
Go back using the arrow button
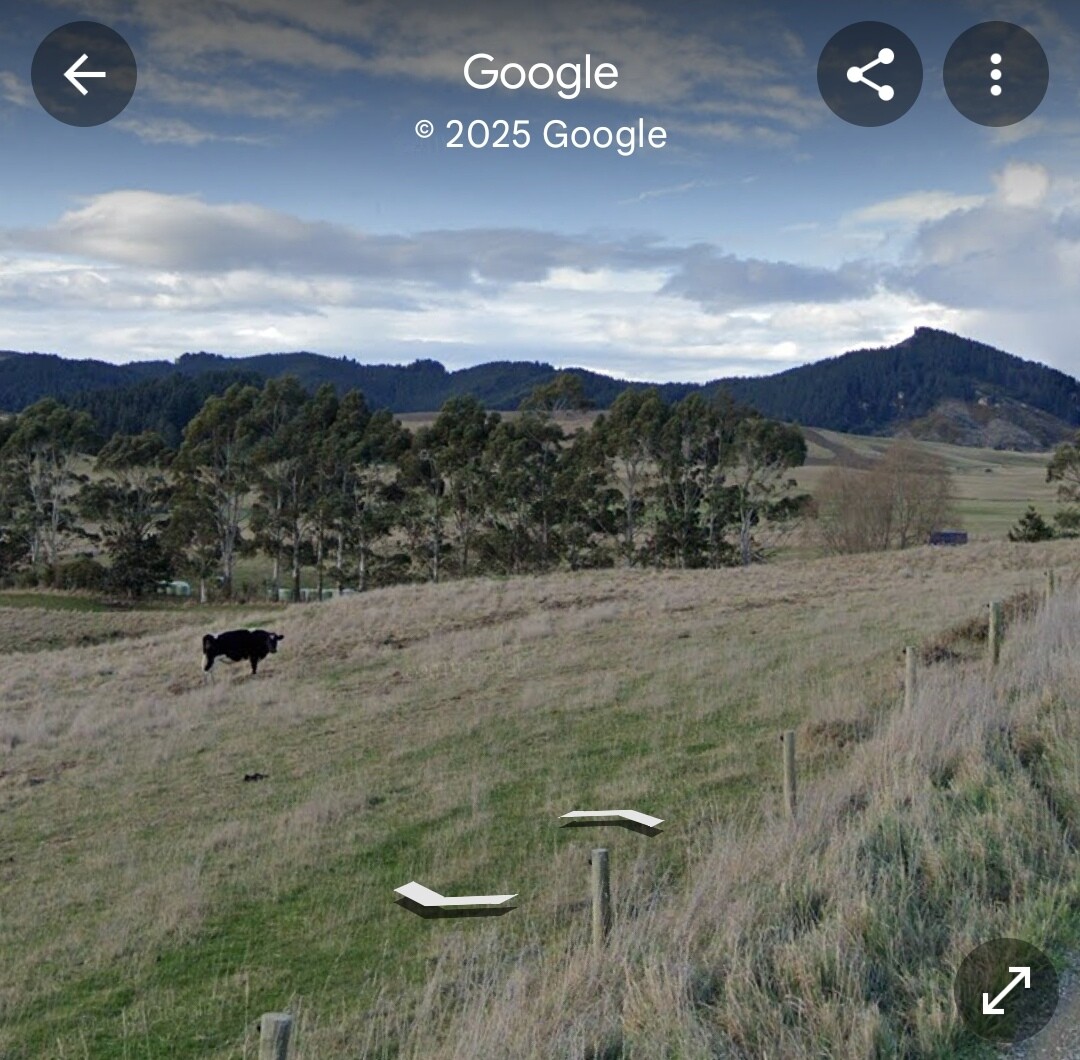[84, 74]
